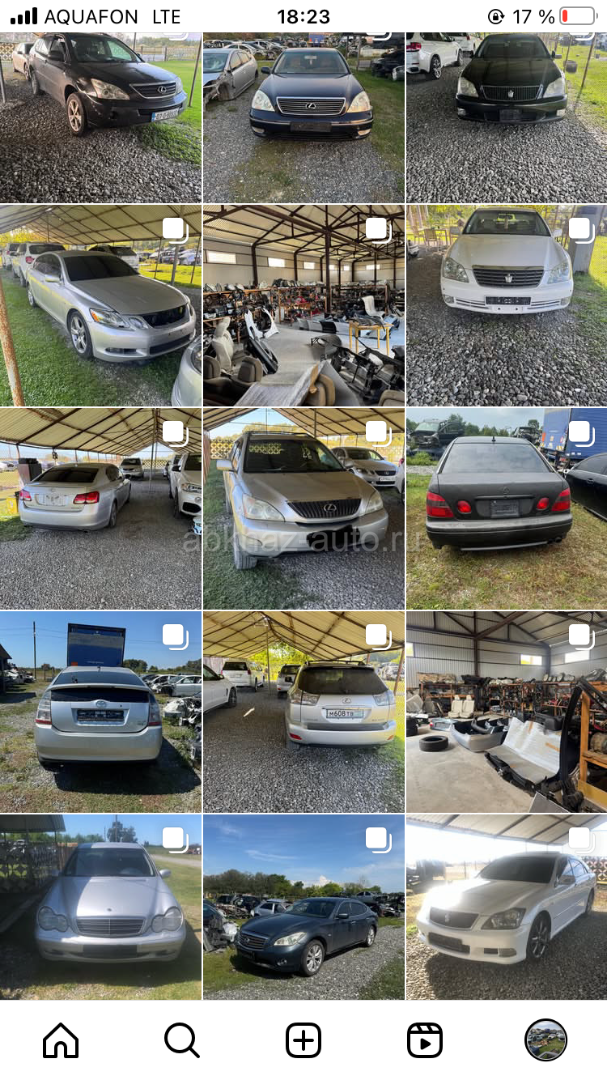Open the black Toyota Crown front view post
The image size is (607, 1080).
coord(506,117)
